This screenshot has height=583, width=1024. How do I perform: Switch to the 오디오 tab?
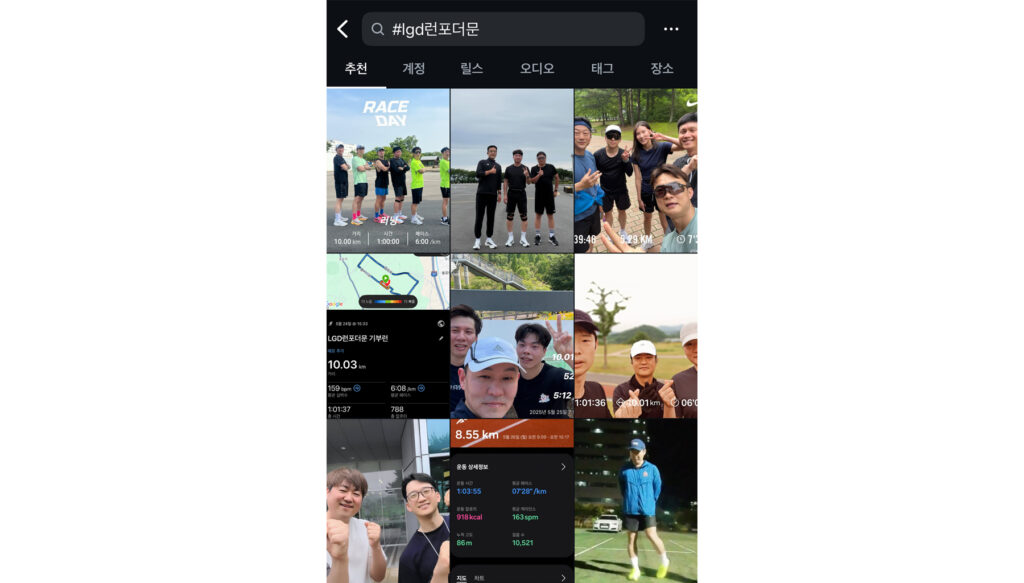(x=537, y=69)
